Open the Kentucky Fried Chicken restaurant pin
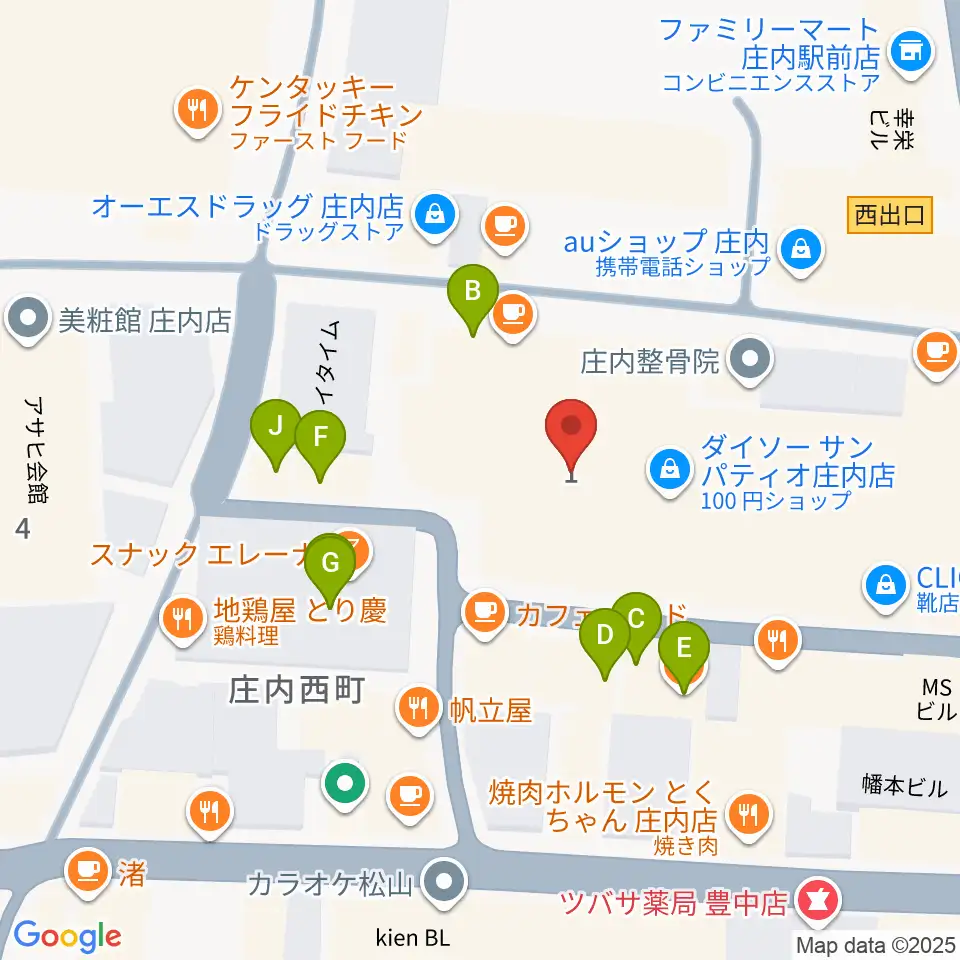960x960 pixels. [198, 112]
